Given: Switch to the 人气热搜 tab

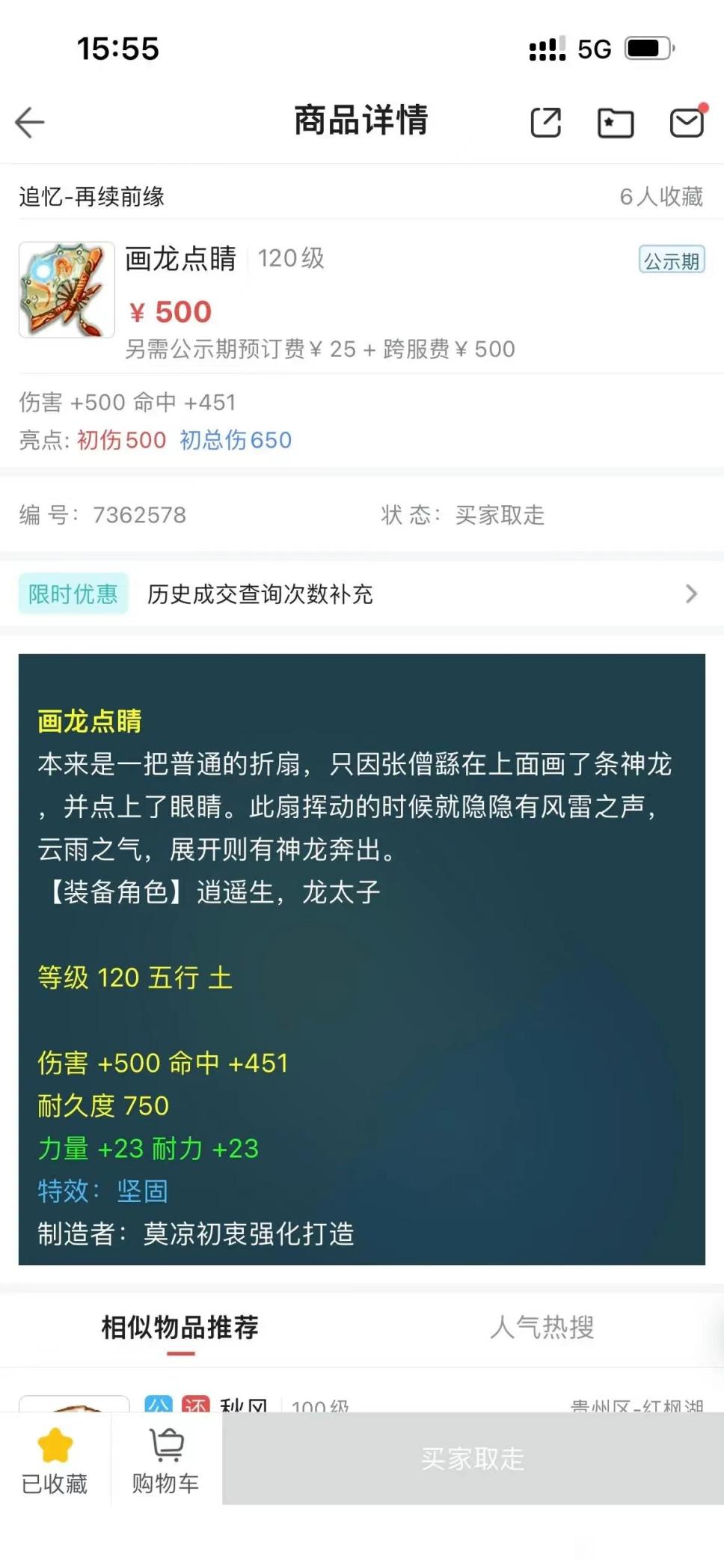Looking at the screenshot, I should [542, 1327].
